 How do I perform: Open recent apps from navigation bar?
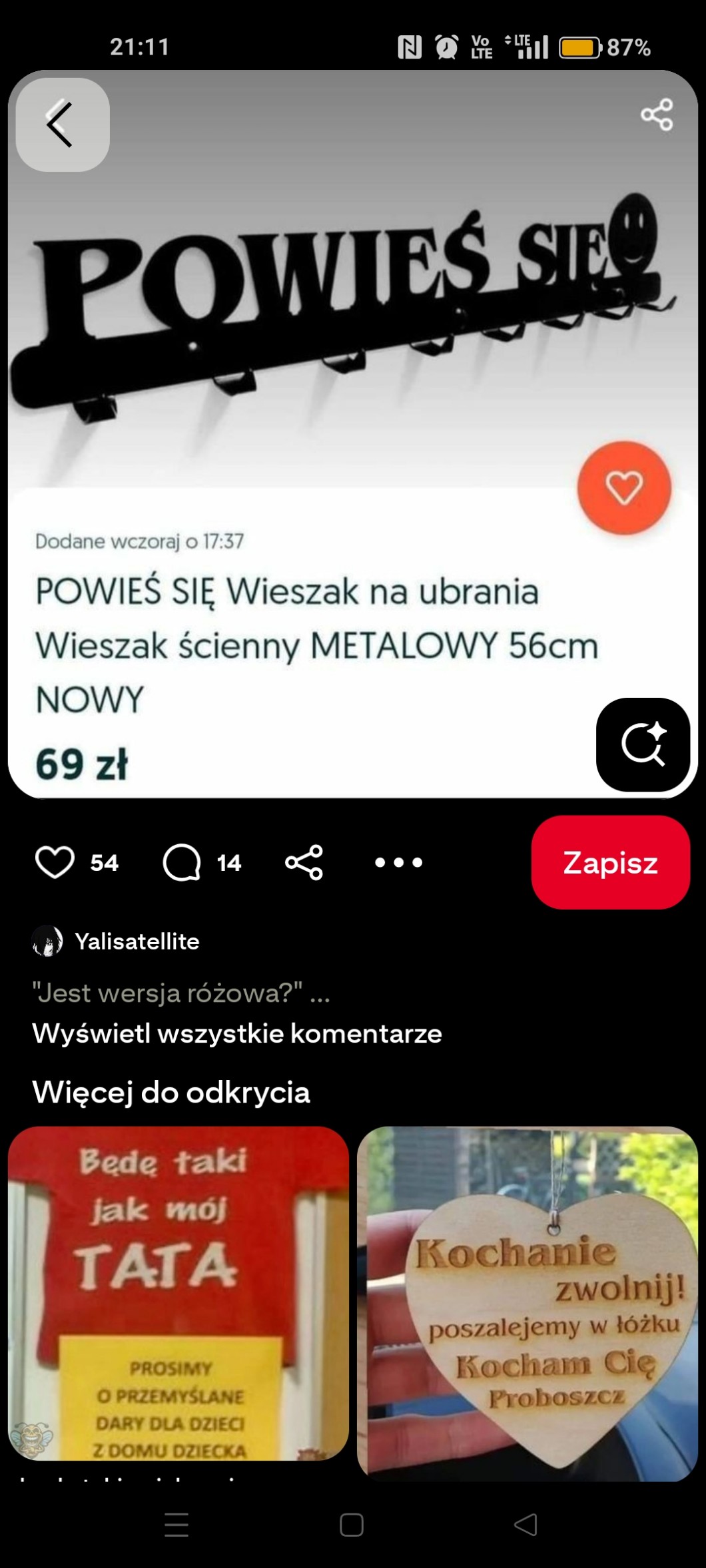click(176, 1524)
